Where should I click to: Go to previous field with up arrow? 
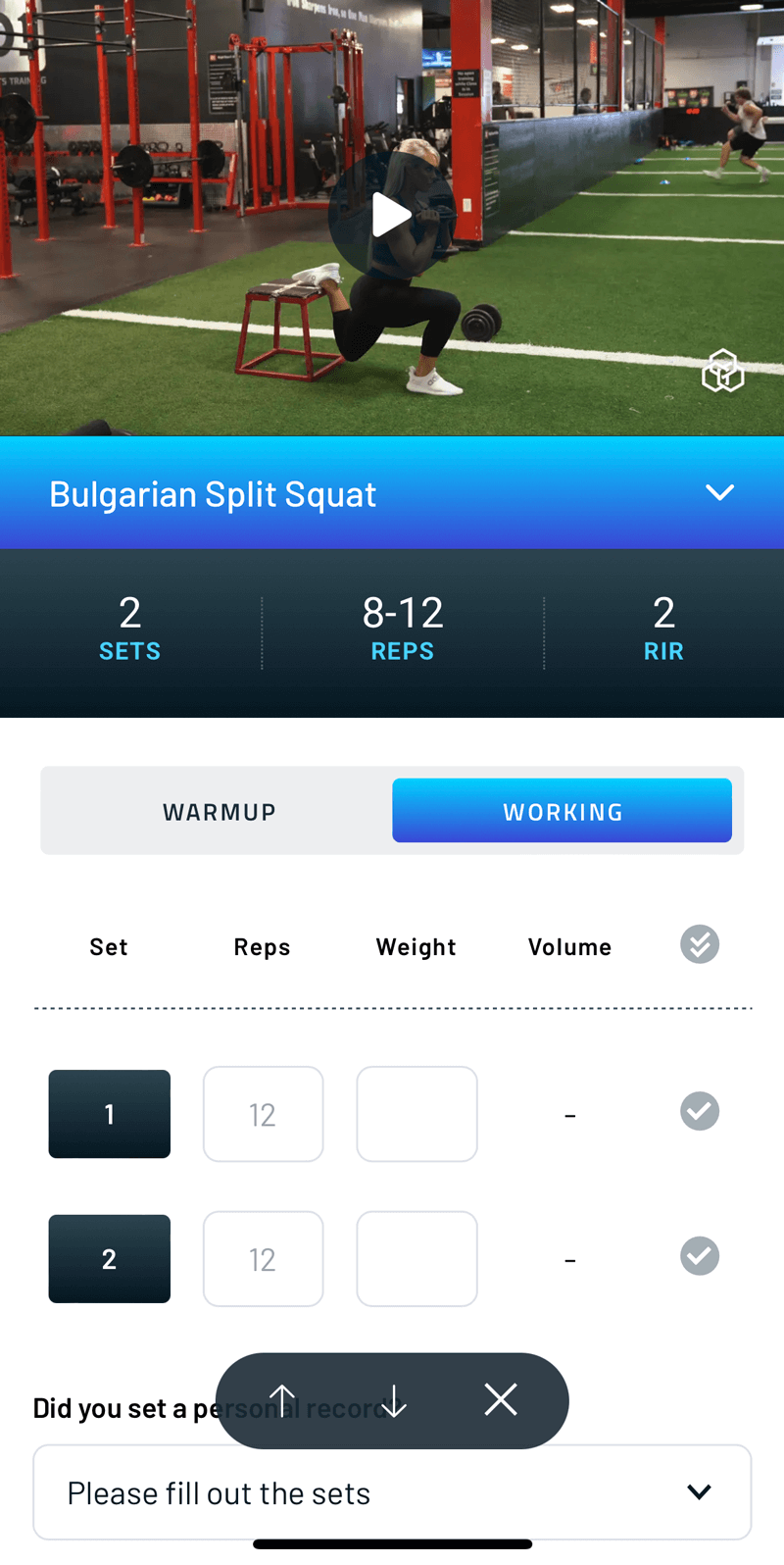[x=282, y=1400]
